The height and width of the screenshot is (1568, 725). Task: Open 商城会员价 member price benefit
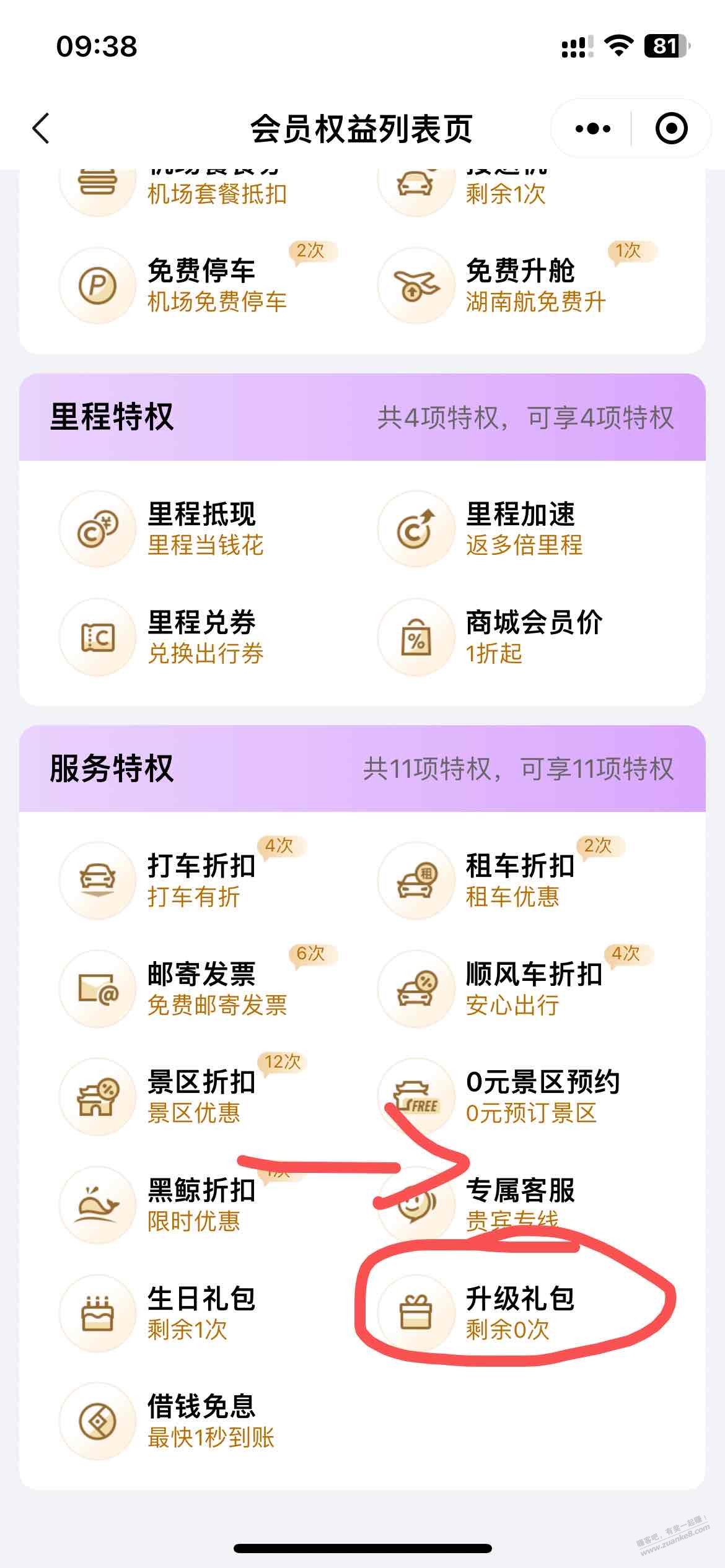(x=491, y=637)
